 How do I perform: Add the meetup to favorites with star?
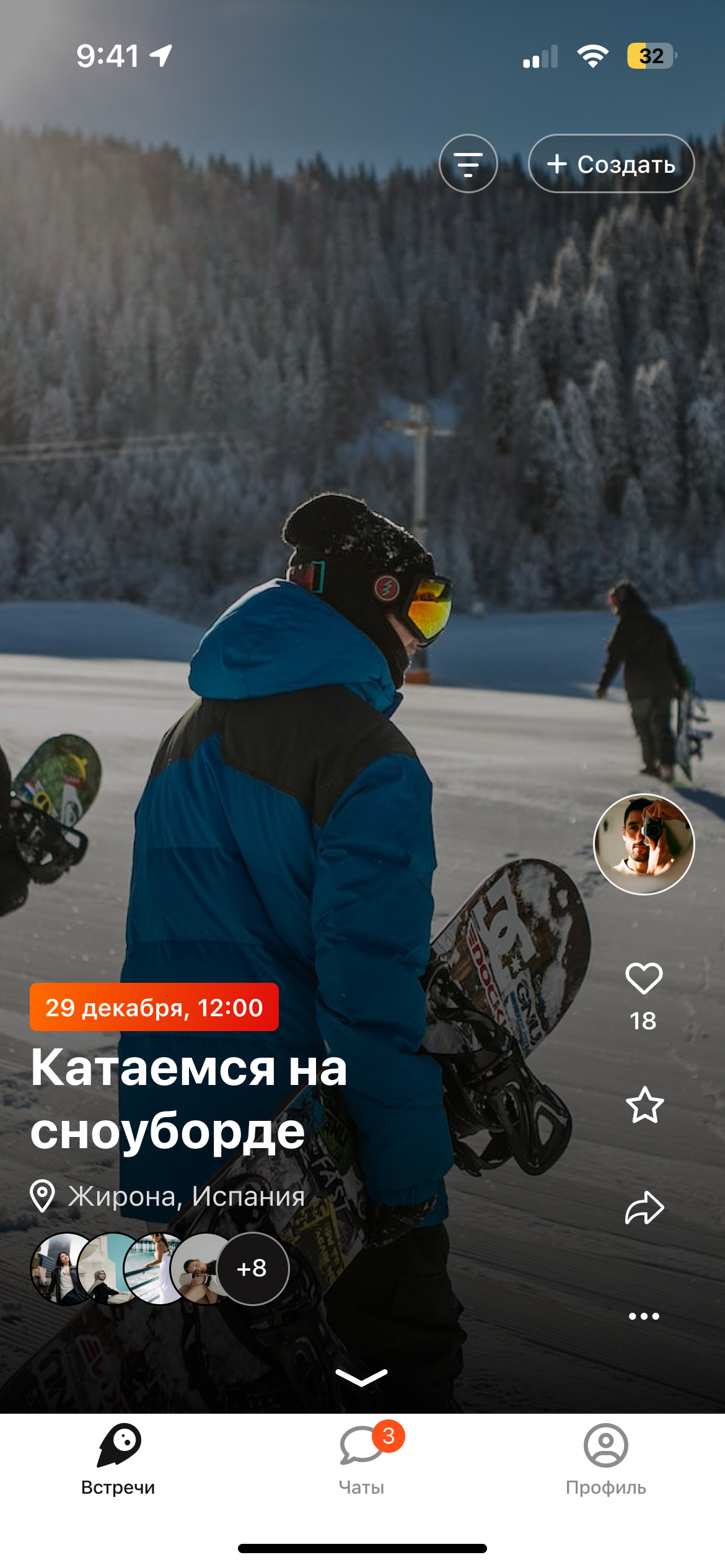[644, 1104]
